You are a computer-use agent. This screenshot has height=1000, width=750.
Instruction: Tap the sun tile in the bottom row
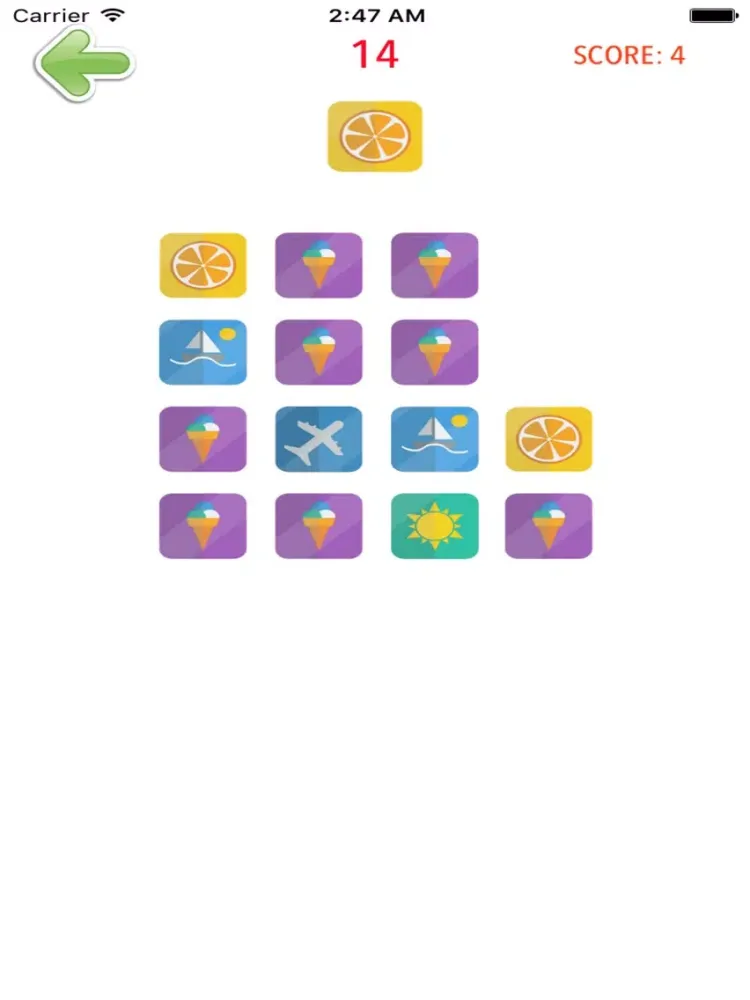(x=434, y=524)
